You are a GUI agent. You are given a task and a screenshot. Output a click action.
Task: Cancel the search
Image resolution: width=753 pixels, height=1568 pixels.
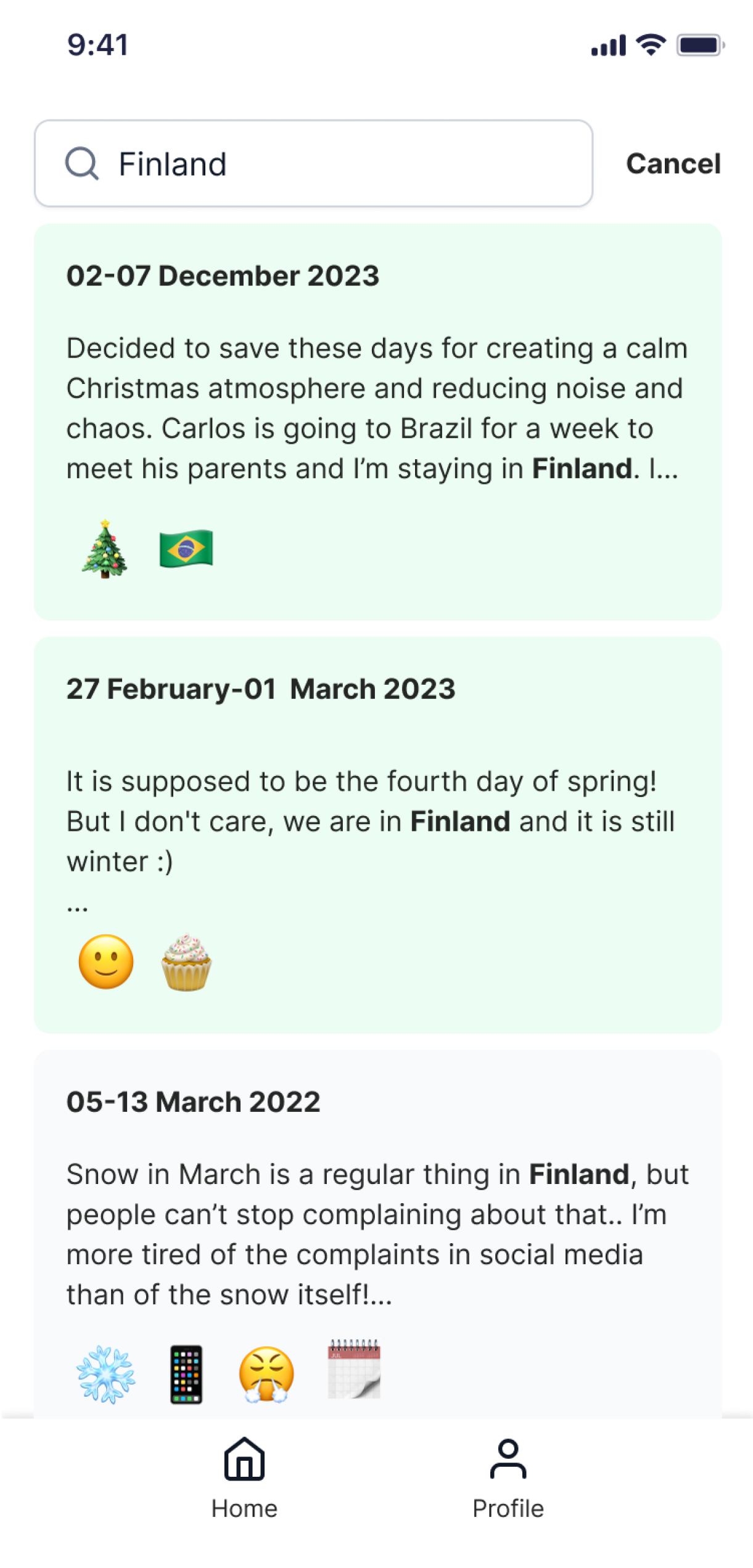pyautogui.click(x=673, y=164)
